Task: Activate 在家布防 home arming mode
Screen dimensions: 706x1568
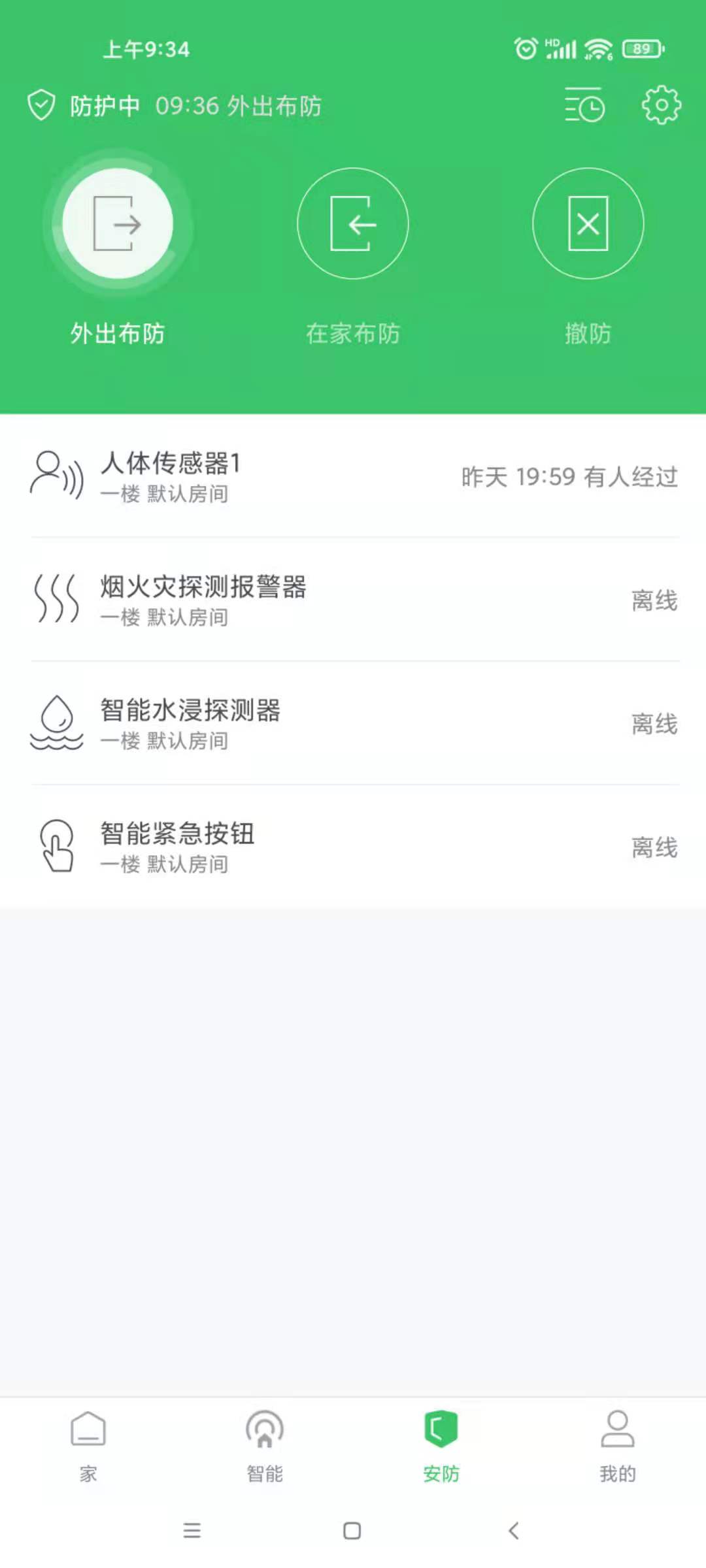Action: [x=353, y=224]
